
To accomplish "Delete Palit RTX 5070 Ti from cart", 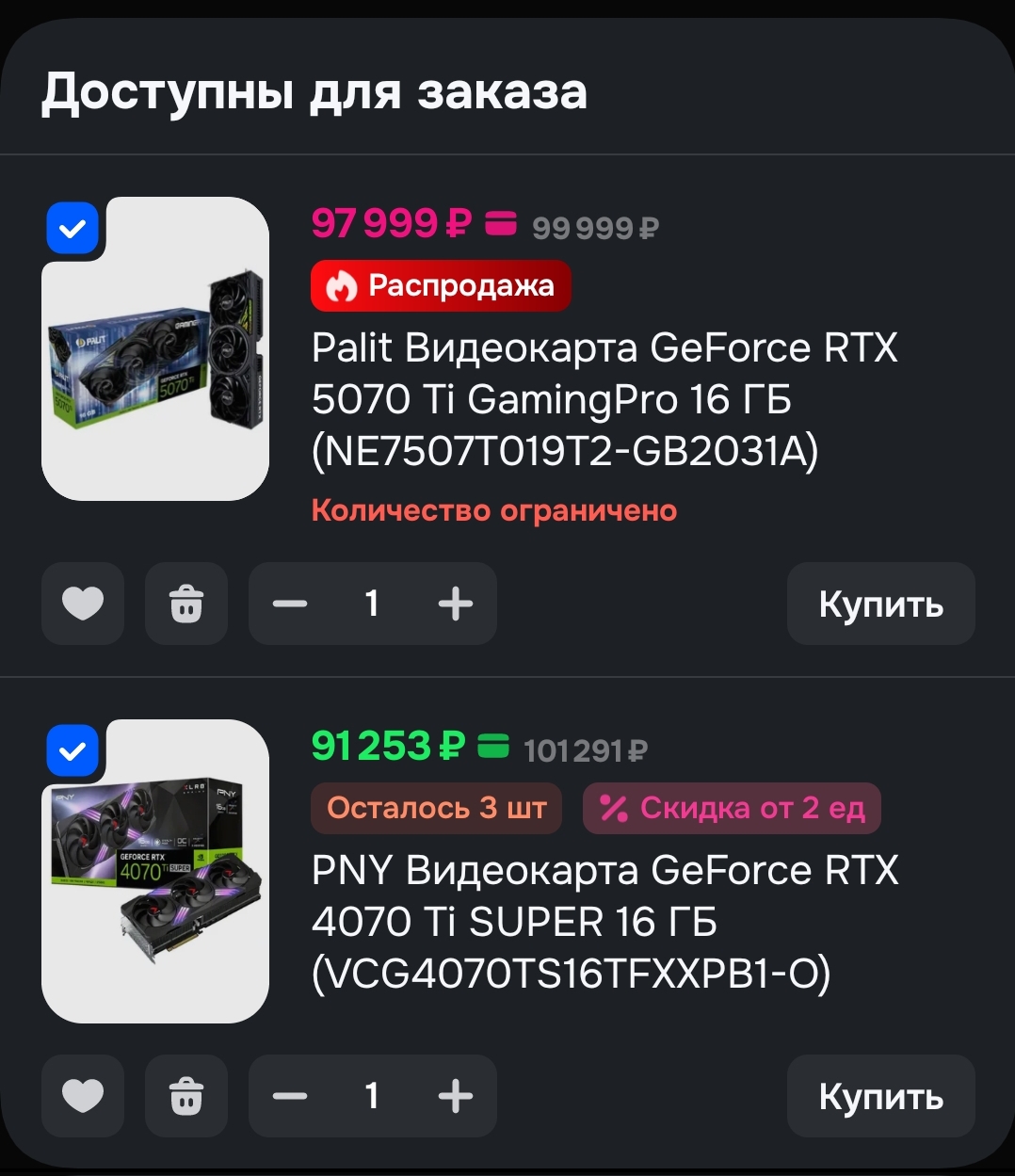I will [186, 604].
